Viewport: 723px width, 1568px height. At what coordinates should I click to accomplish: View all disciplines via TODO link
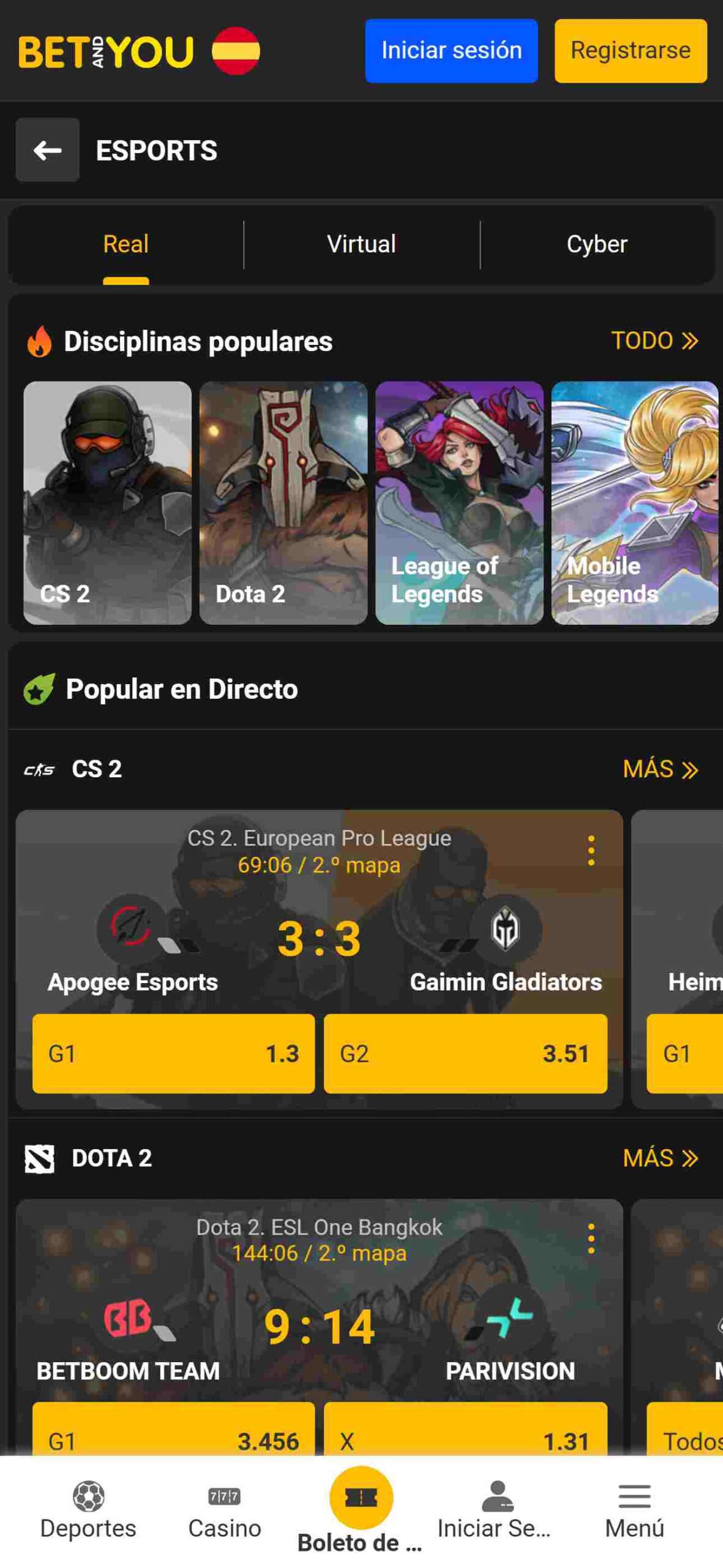point(654,341)
